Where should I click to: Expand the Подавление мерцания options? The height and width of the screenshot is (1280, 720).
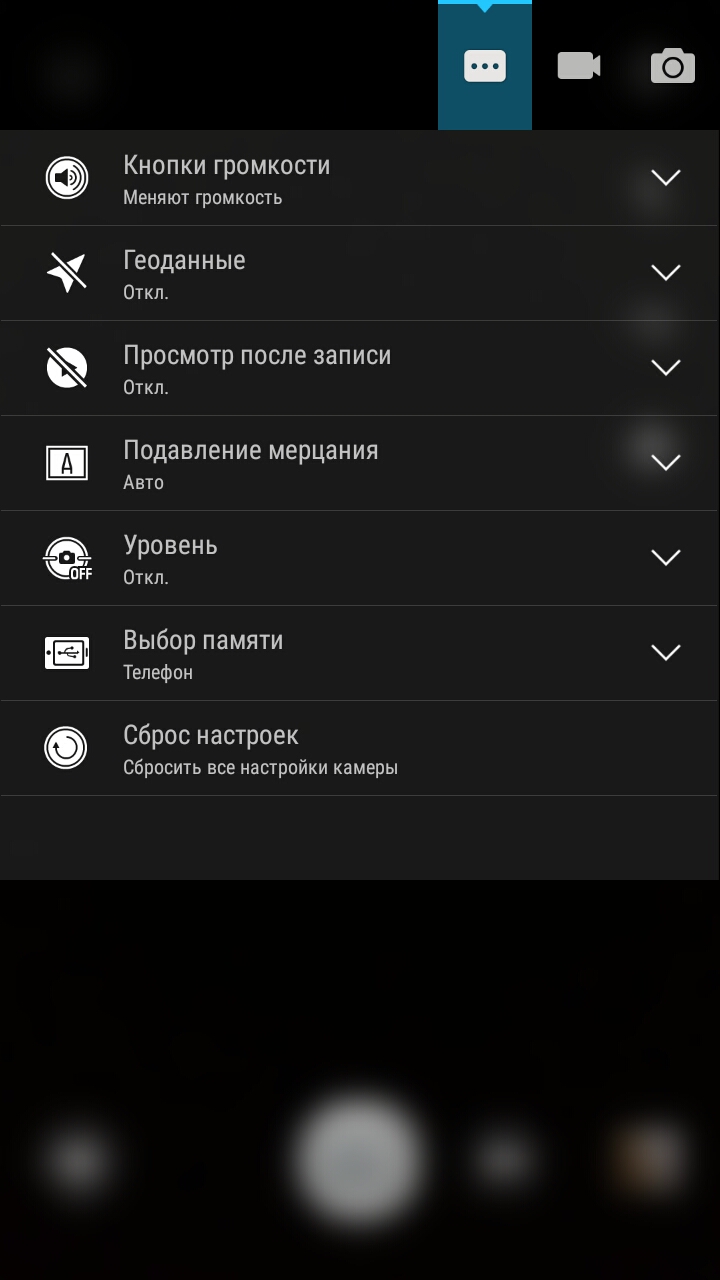[665, 462]
